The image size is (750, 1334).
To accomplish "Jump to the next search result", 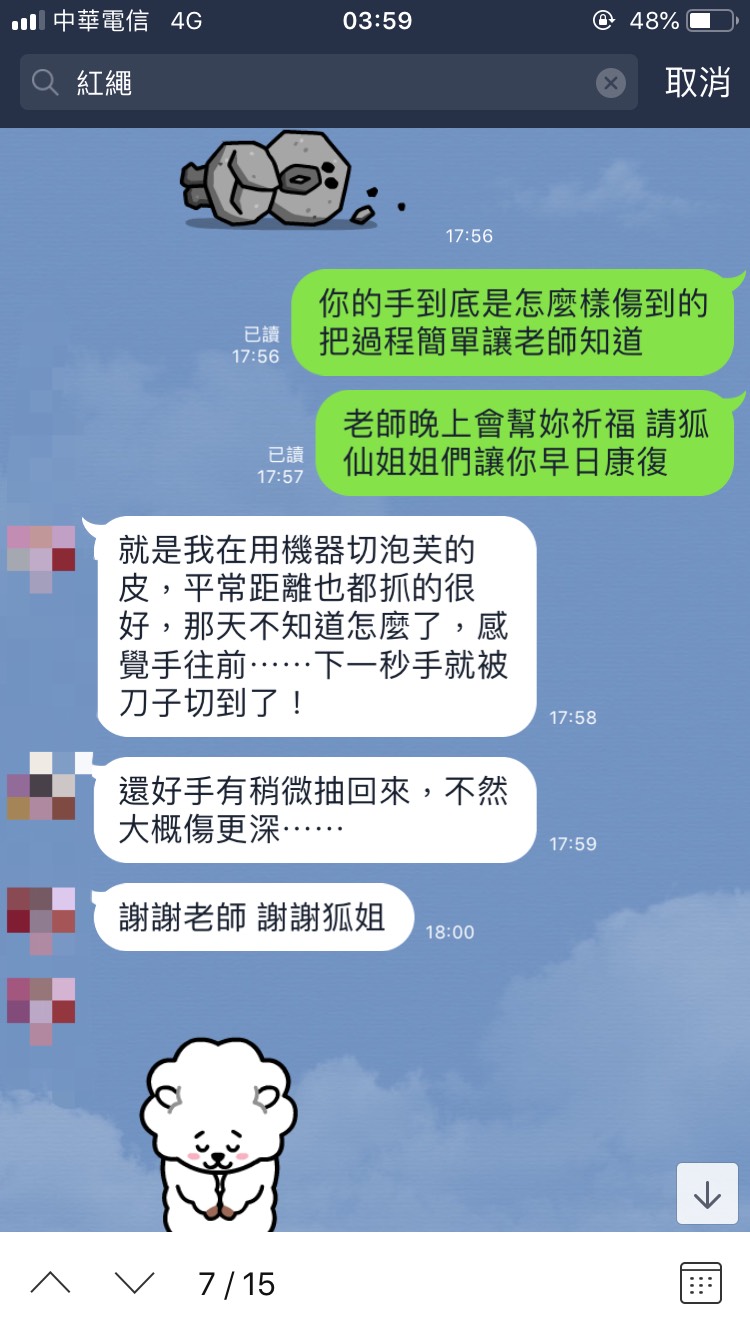I will point(134,1282).
